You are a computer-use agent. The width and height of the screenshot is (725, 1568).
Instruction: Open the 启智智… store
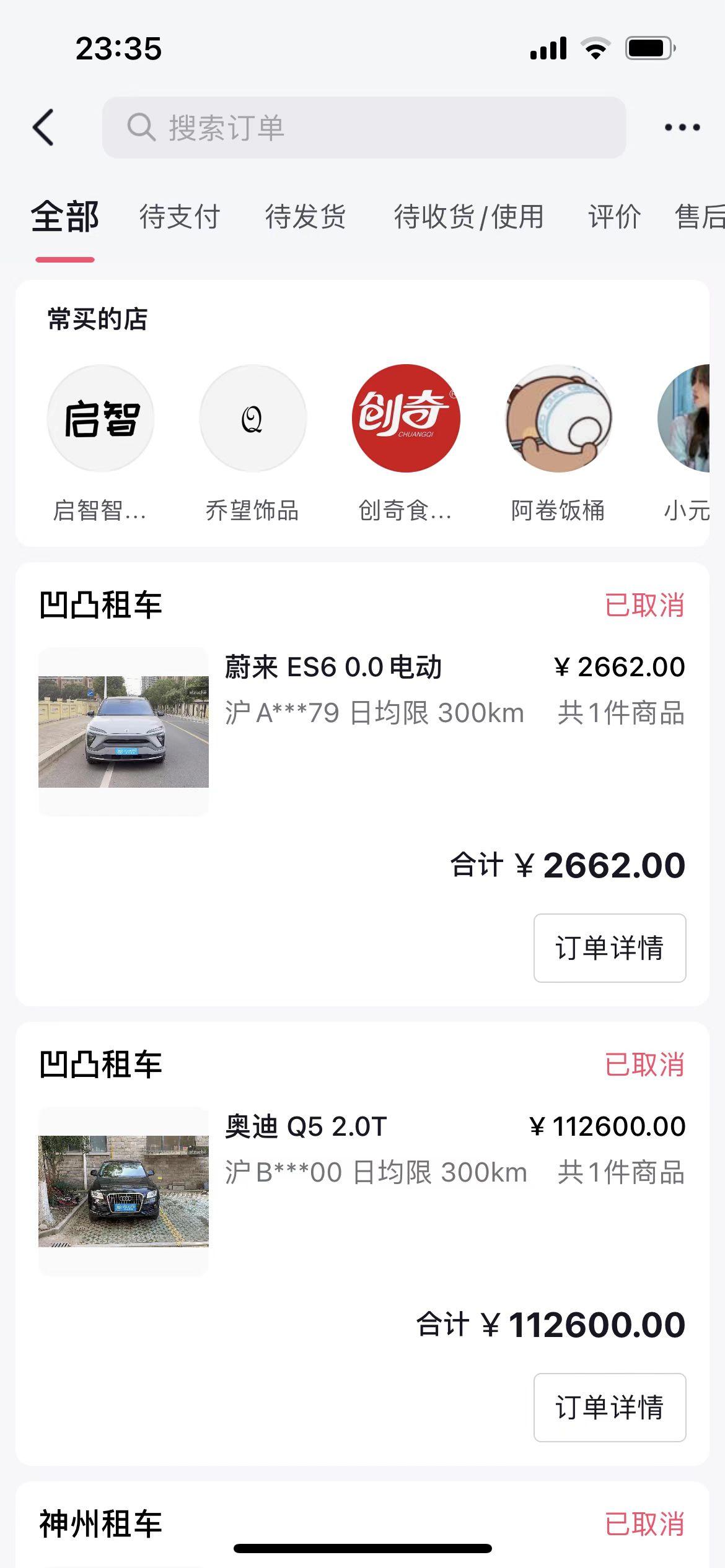click(100, 419)
